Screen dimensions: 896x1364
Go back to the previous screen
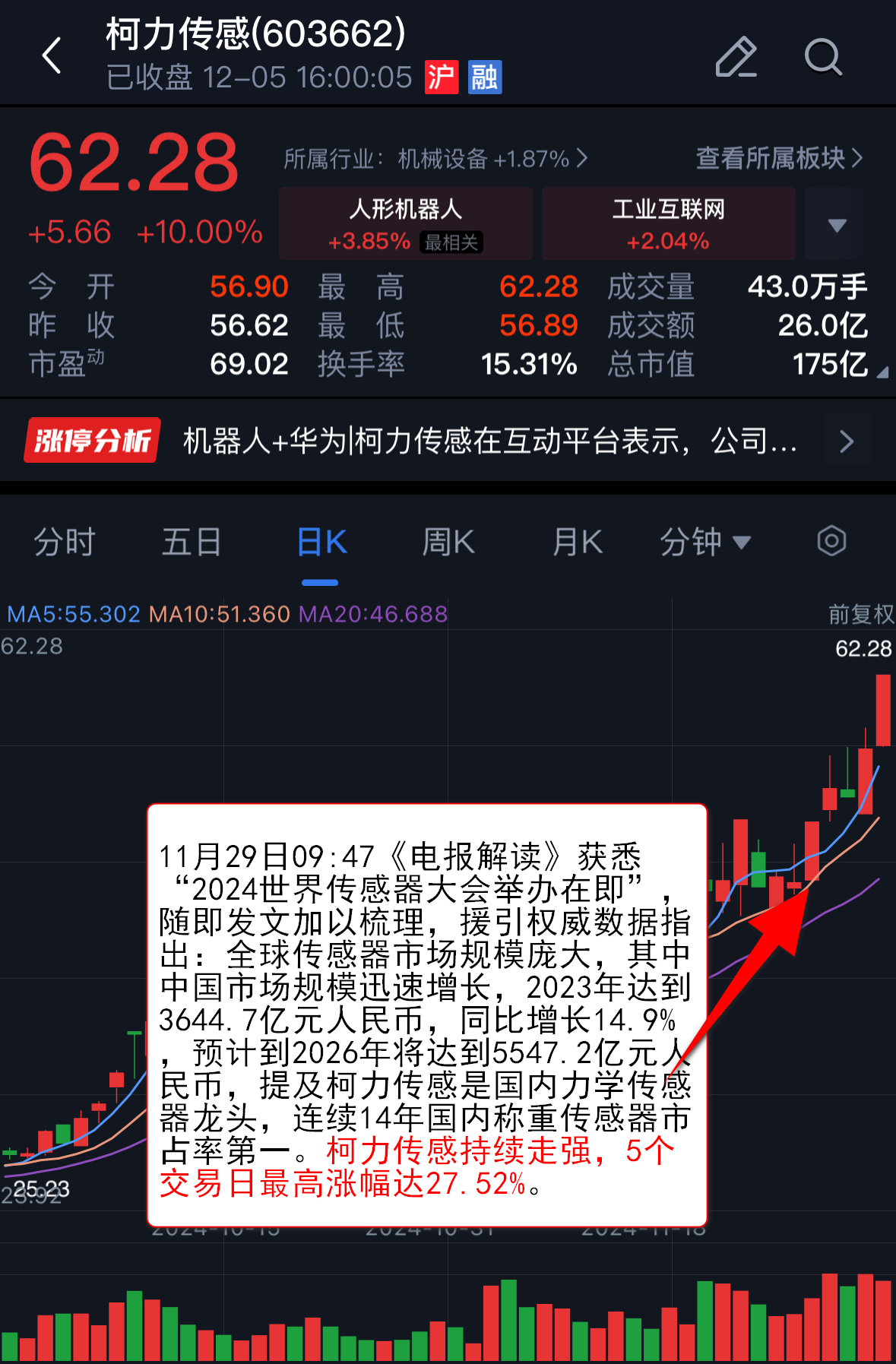pos(52,56)
